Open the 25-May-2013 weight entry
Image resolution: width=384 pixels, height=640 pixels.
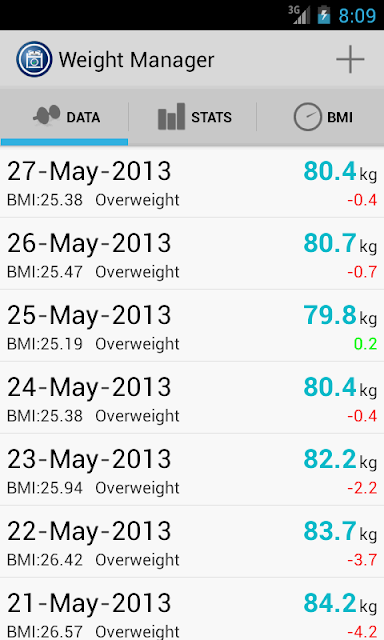(192, 326)
